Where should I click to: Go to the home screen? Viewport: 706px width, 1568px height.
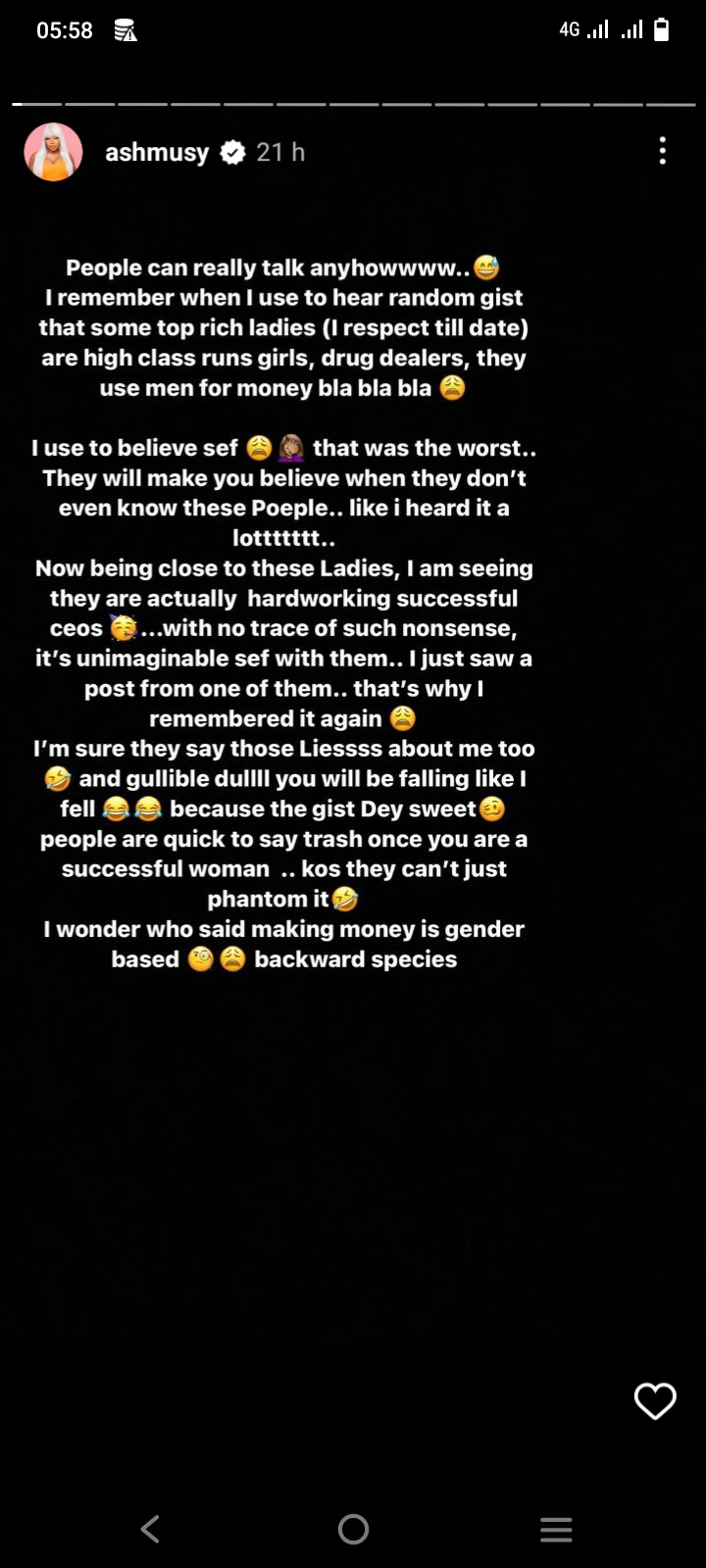point(353,1529)
